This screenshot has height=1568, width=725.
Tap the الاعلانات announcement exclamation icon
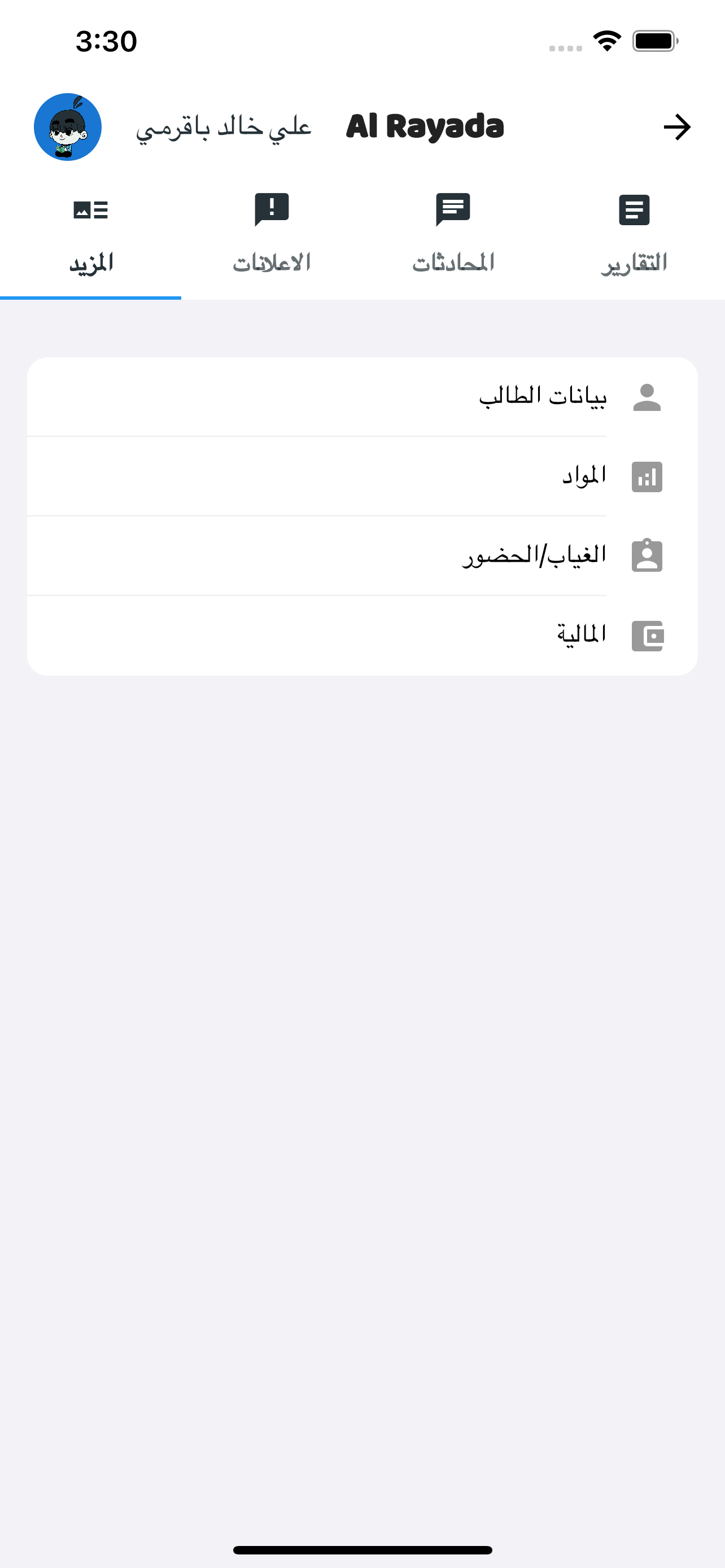point(272,210)
